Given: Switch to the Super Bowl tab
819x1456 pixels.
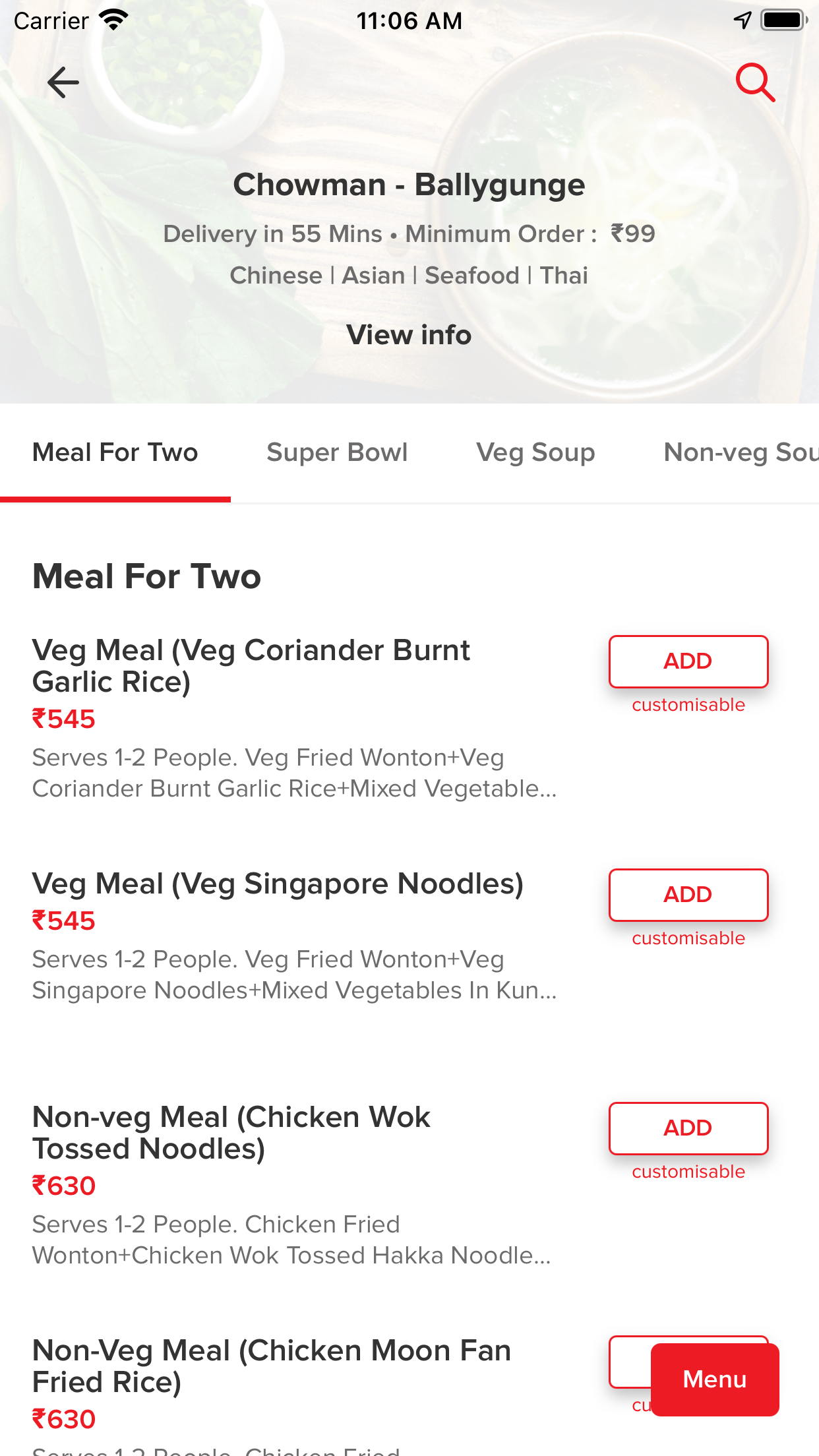Looking at the screenshot, I should click(x=337, y=452).
